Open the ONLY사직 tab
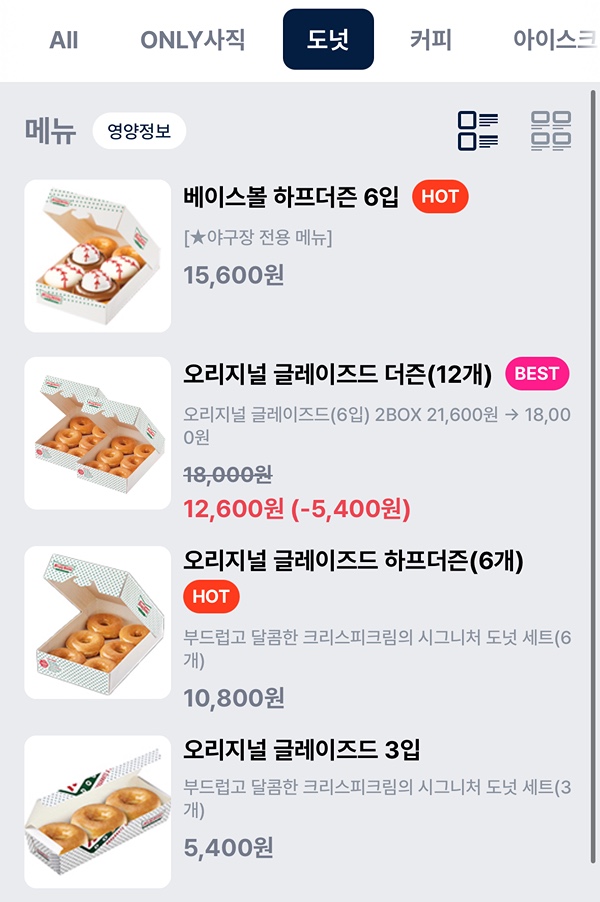 (x=193, y=40)
